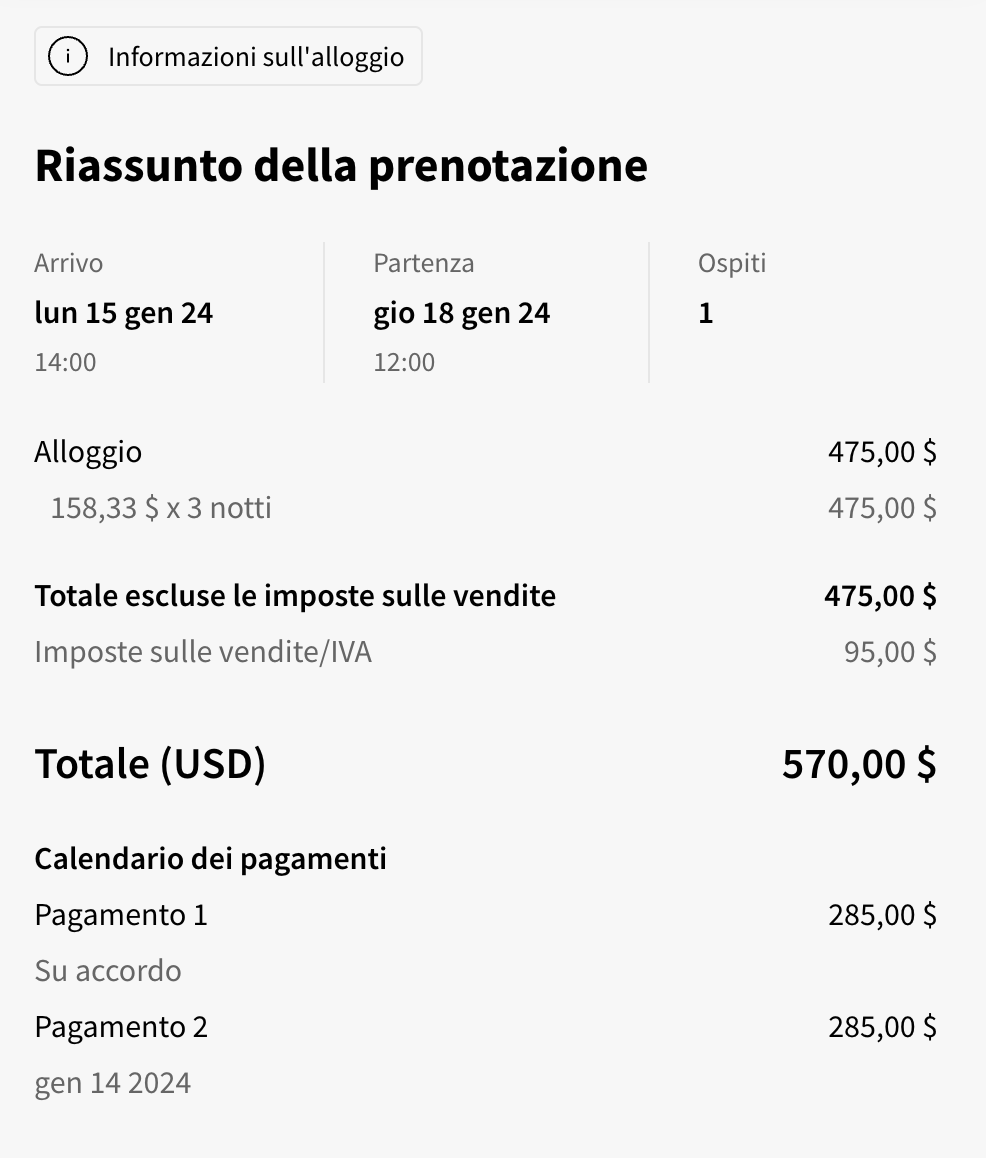Viewport: 986px width, 1158px height.
Task: Select the Imposte sulle vendite/IVA line
Action: [204, 651]
